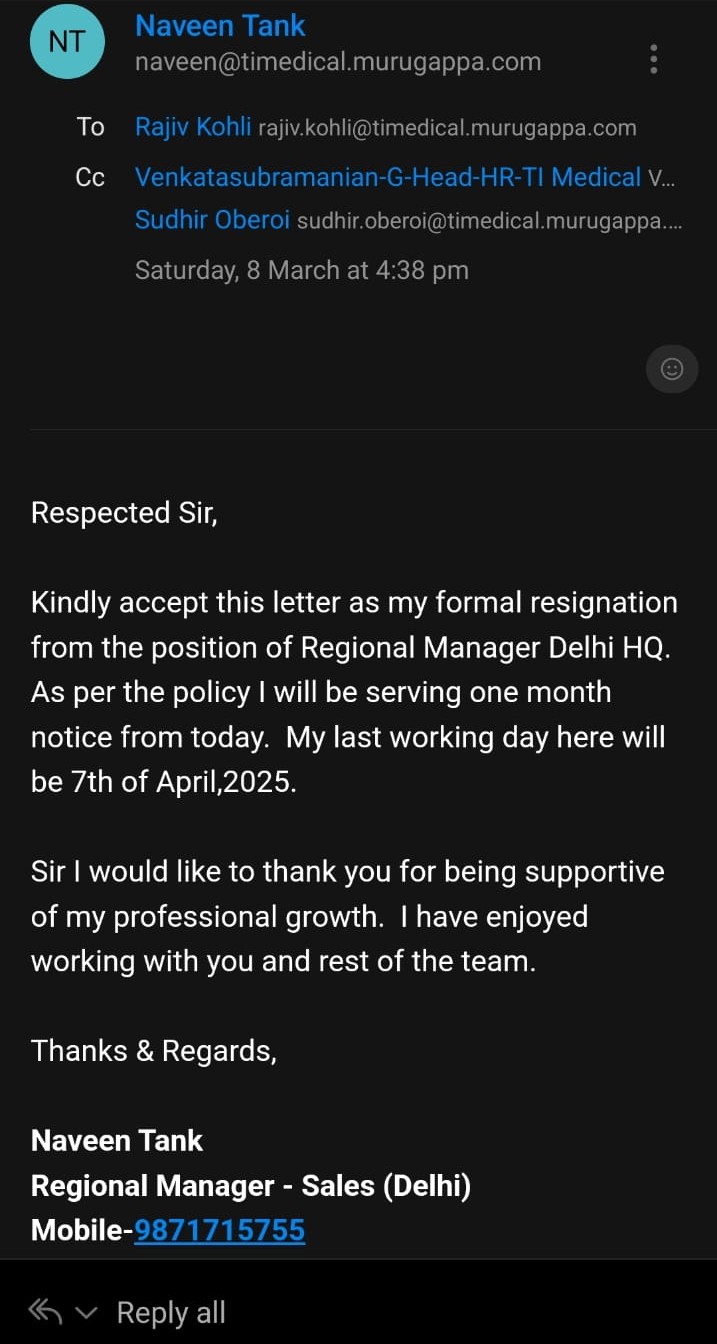Image resolution: width=717 pixels, height=1344 pixels.
Task: Open the three-dot overflow menu
Action: click(x=653, y=59)
